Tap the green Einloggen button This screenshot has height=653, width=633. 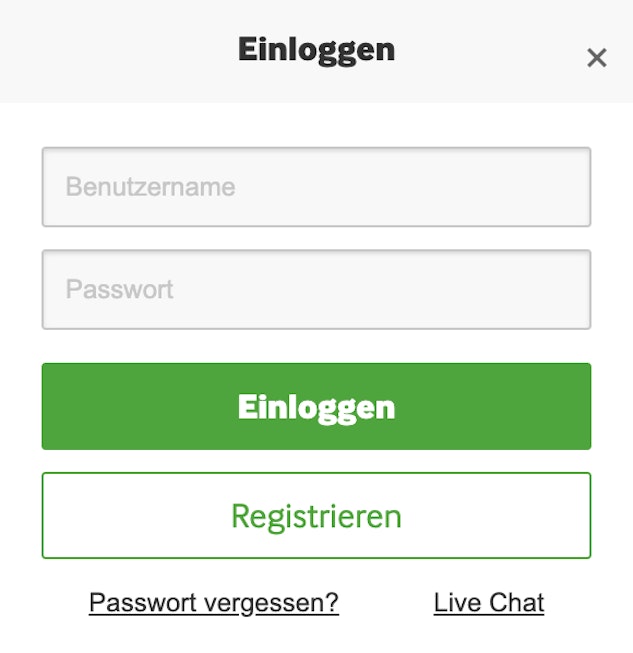pos(316,406)
